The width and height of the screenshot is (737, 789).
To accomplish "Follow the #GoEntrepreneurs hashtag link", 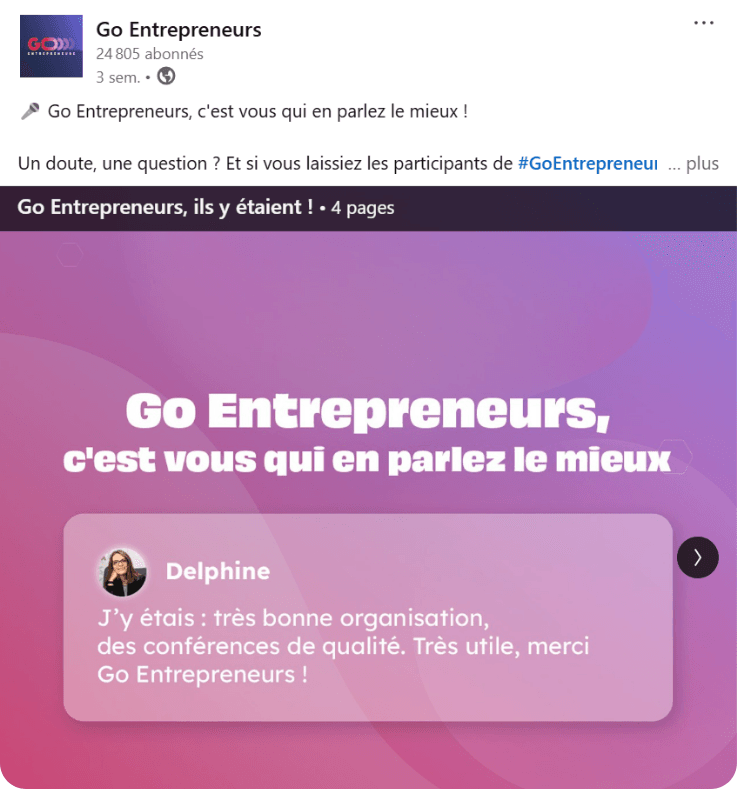I will click(587, 164).
